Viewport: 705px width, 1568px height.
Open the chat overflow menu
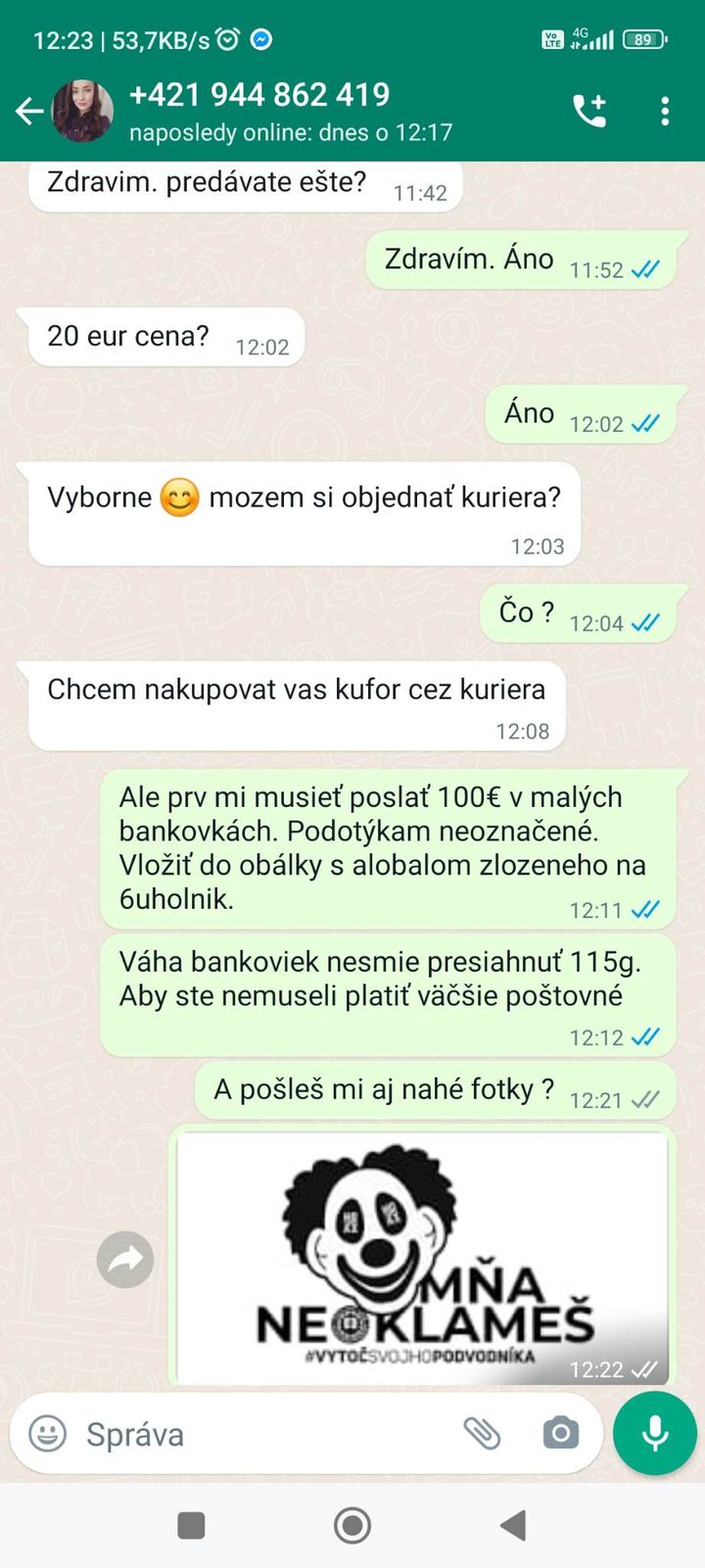click(665, 111)
